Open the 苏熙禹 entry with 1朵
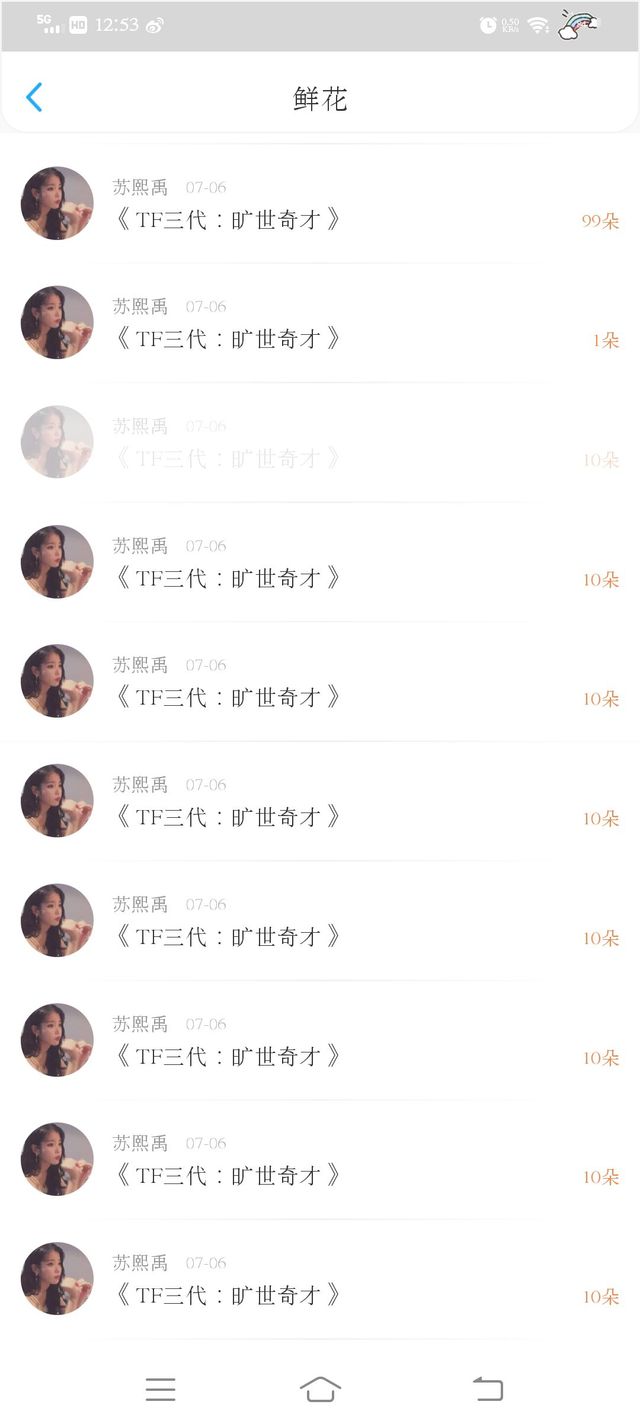This screenshot has height=1427, width=640. pos(320,324)
